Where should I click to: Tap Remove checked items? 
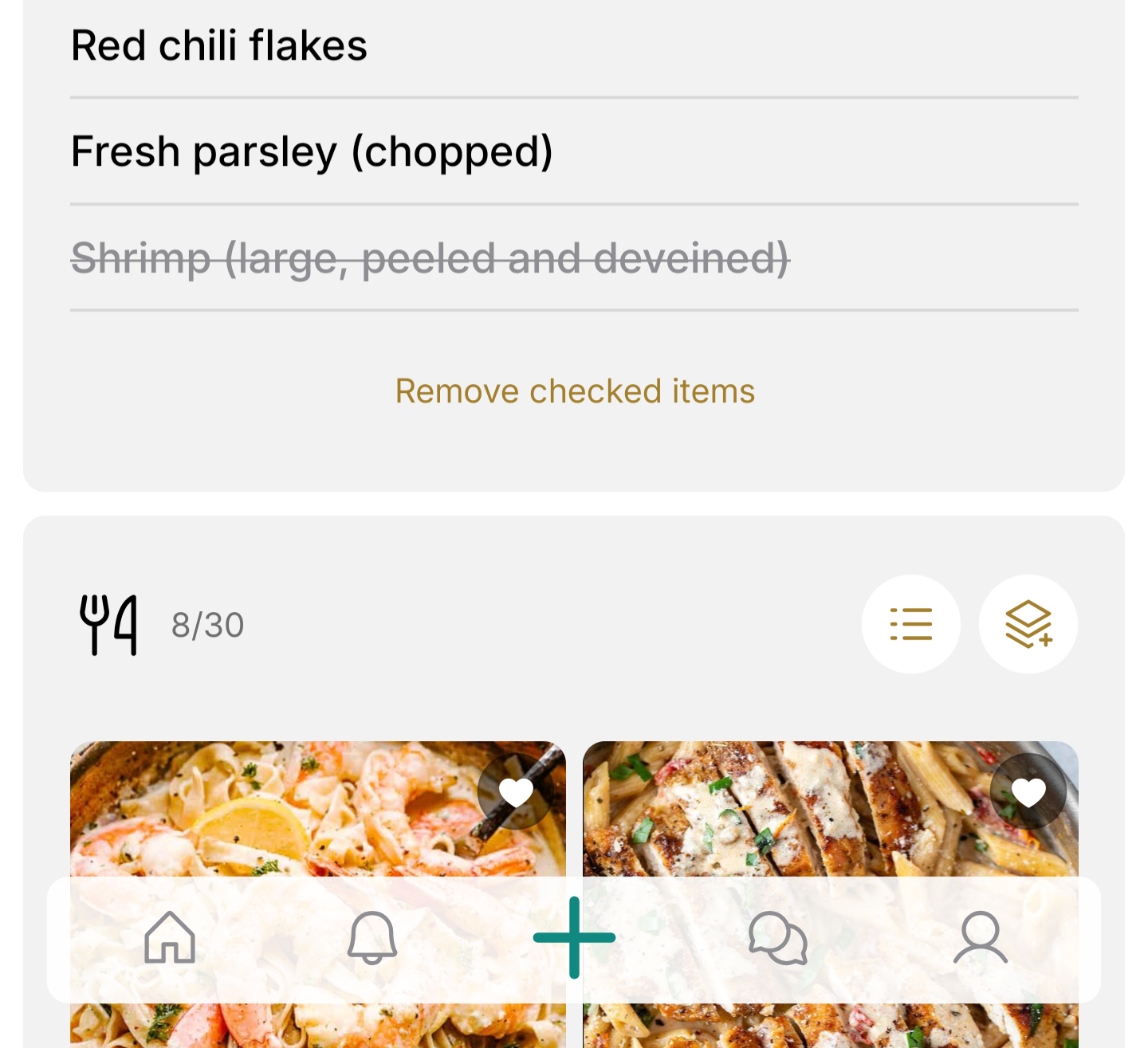point(575,391)
